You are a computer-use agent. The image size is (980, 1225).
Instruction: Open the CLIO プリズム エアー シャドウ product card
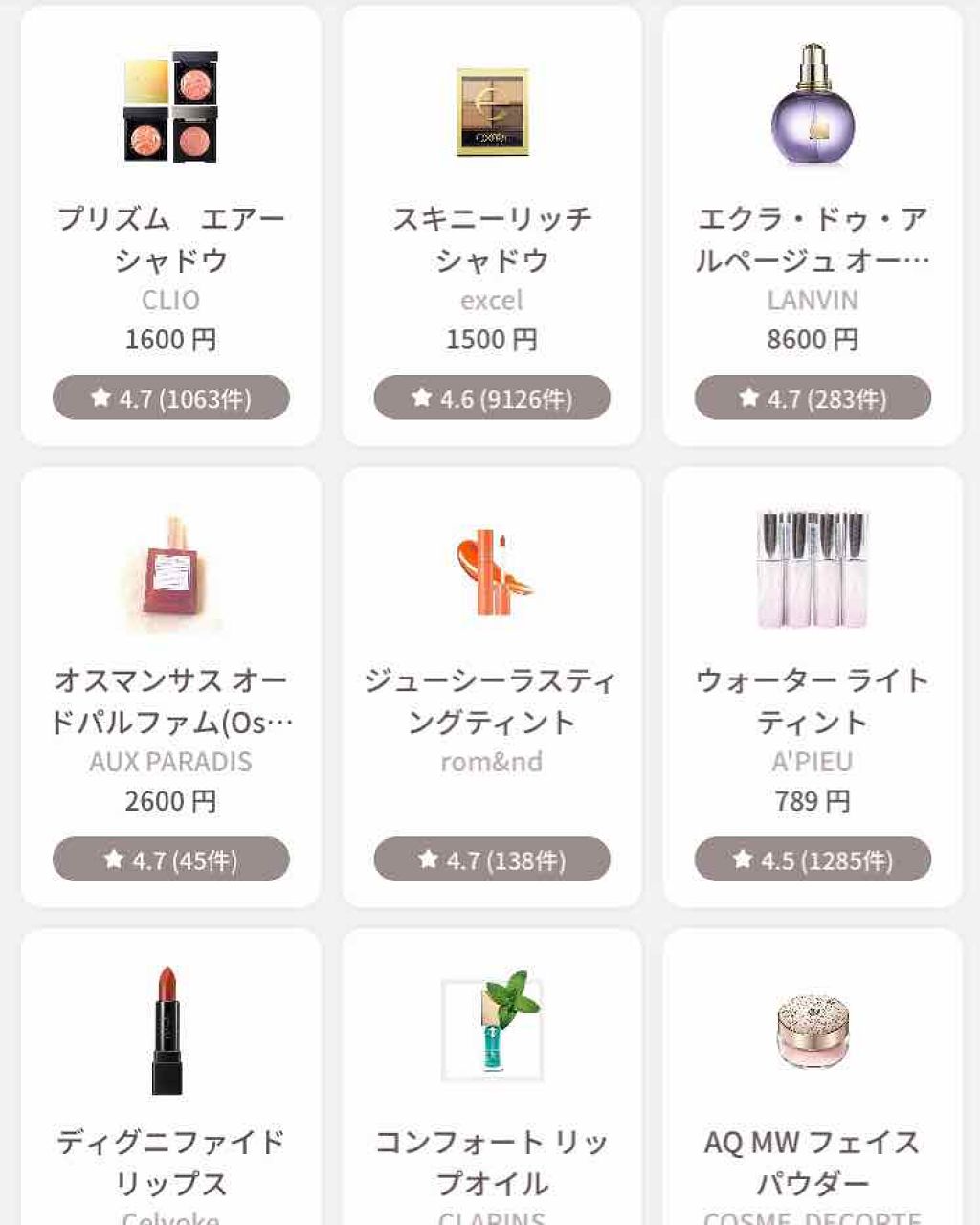170,226
